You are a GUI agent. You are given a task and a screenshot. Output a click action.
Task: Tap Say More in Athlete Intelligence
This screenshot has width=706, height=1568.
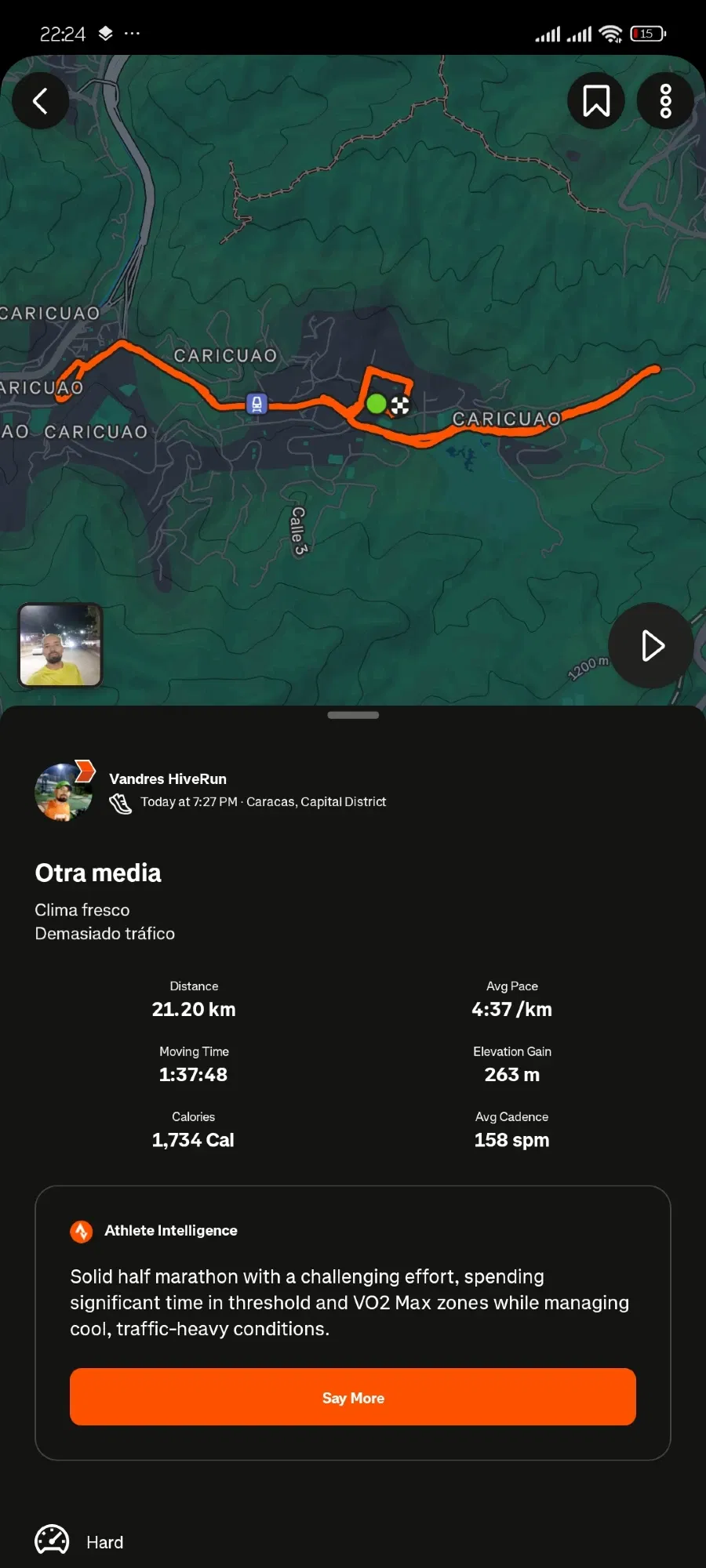[x=353, y=1397]
